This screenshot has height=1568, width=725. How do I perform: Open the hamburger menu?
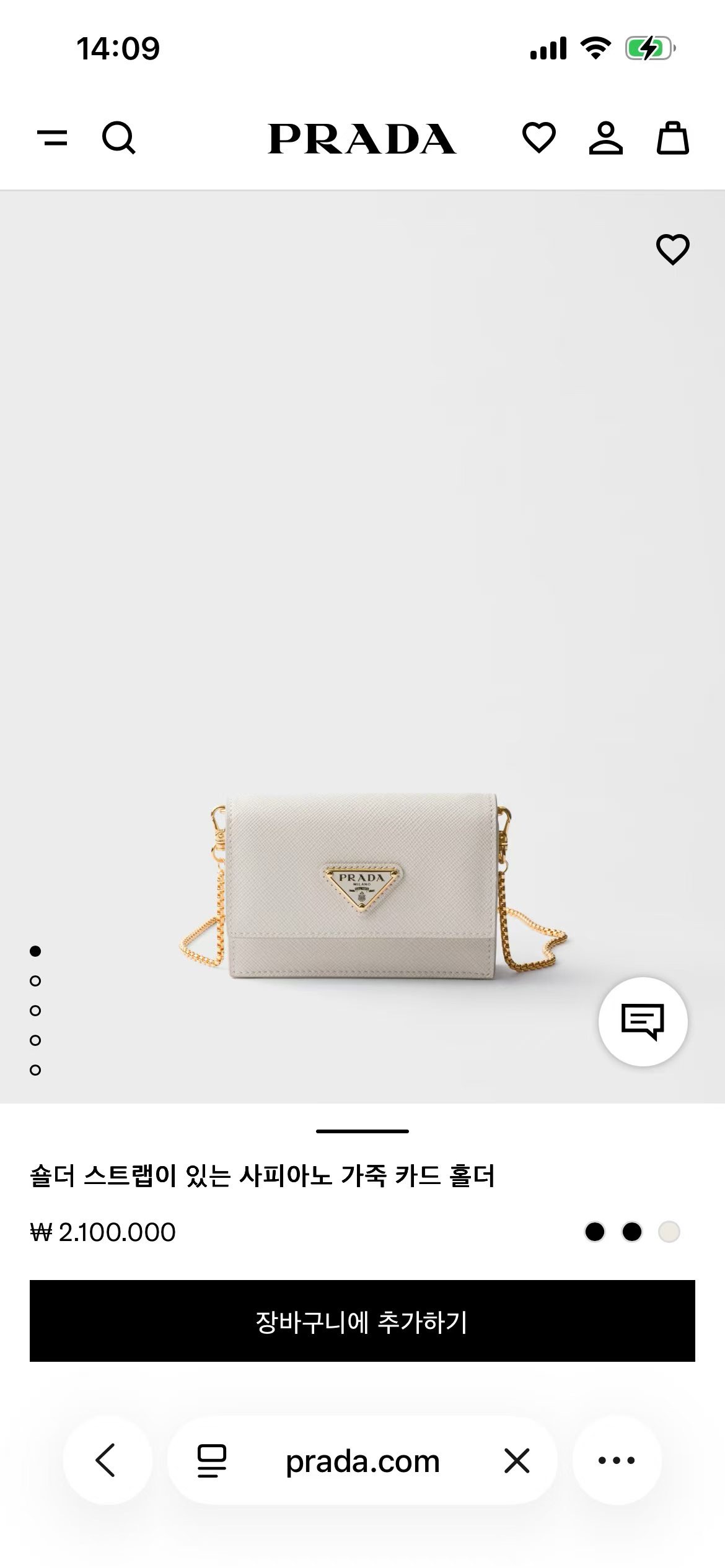click(x=53, y=137)
